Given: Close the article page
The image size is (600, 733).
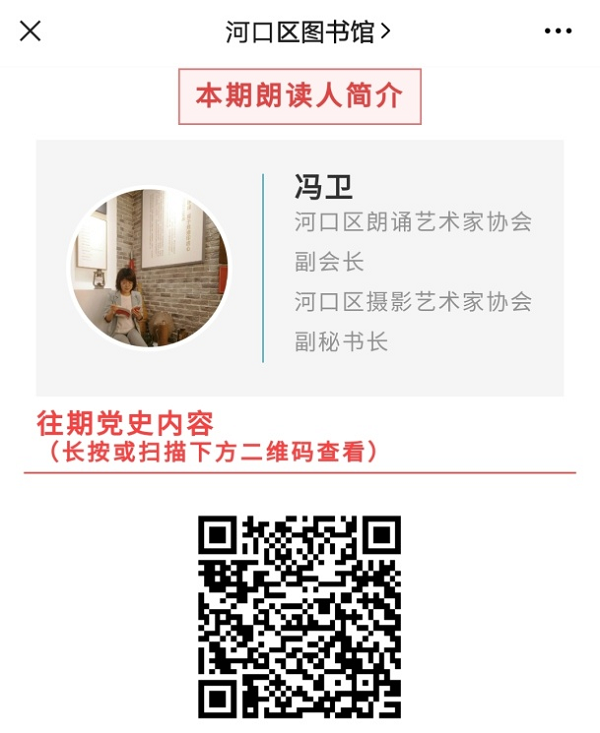Looking at the screenshot, I should tap(30, 32).
